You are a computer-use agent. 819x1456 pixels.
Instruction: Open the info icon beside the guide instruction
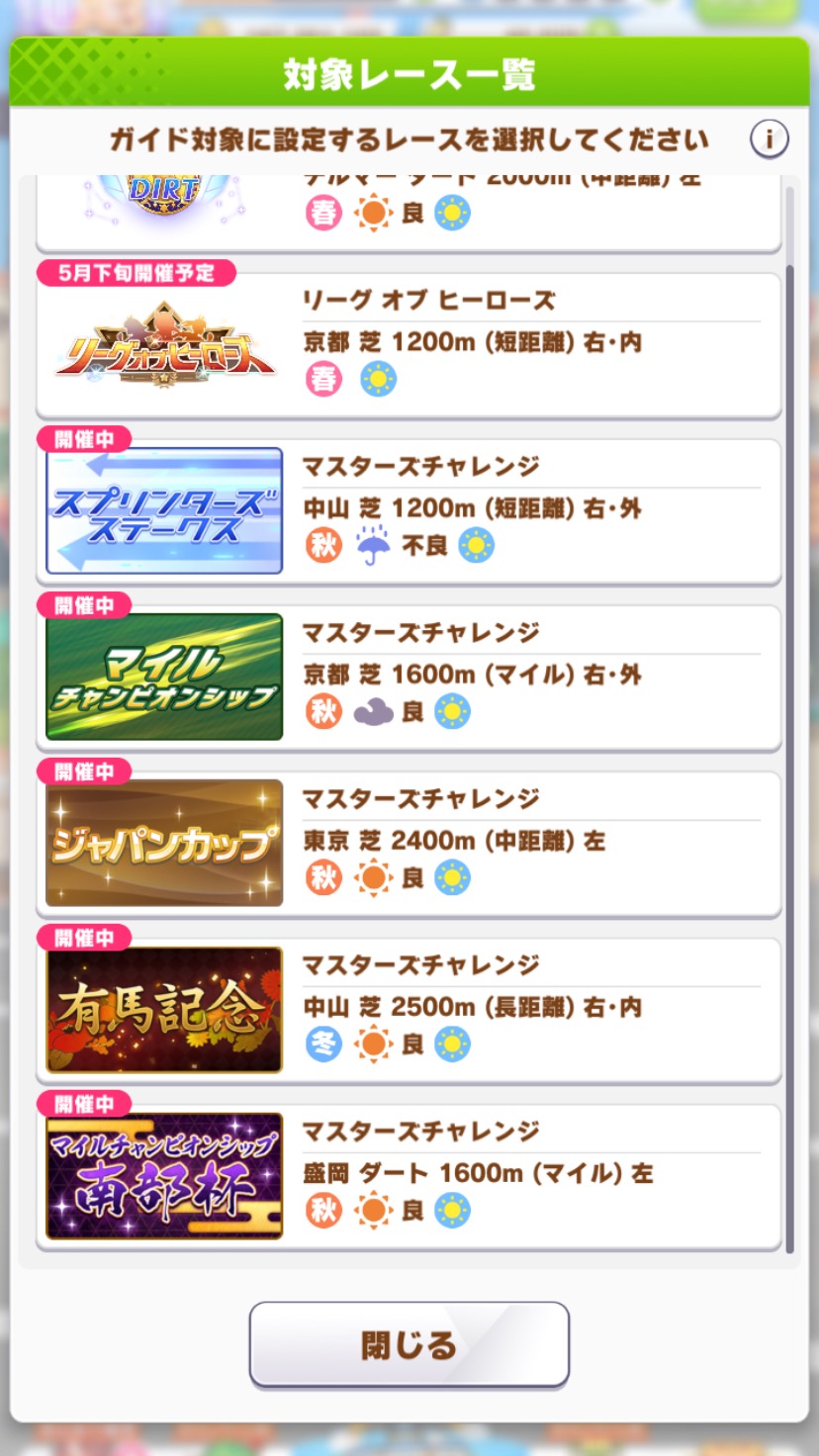pos(769,139)
